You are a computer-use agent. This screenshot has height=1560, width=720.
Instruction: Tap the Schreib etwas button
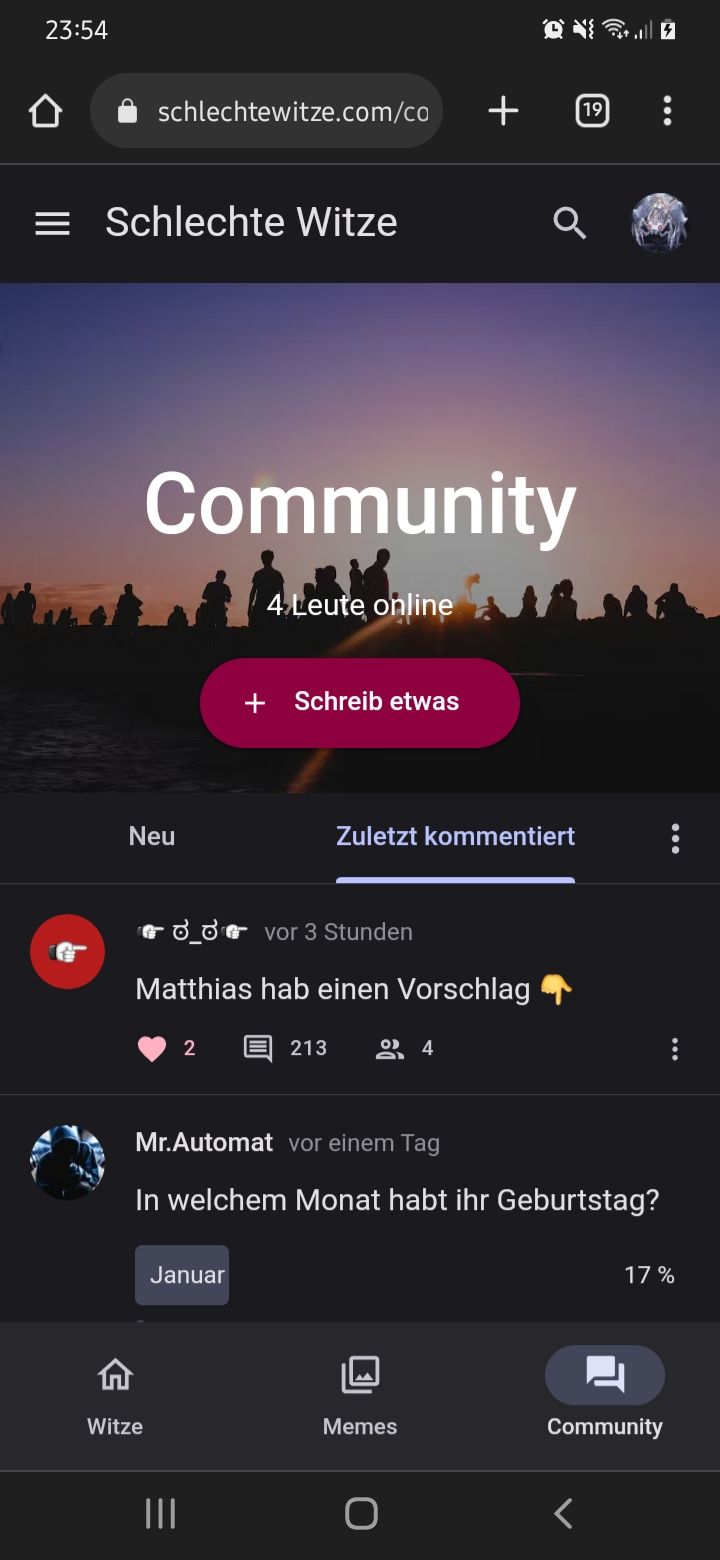pyautogui.click(x=360, y=702)
